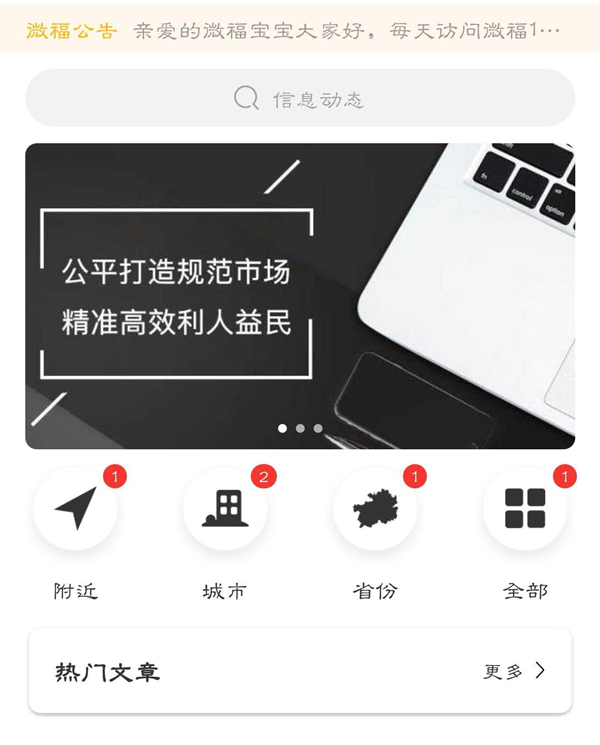View 更多 hot articles
The width and height of the screenshot is (600, 745).
[x=514, y=671]
